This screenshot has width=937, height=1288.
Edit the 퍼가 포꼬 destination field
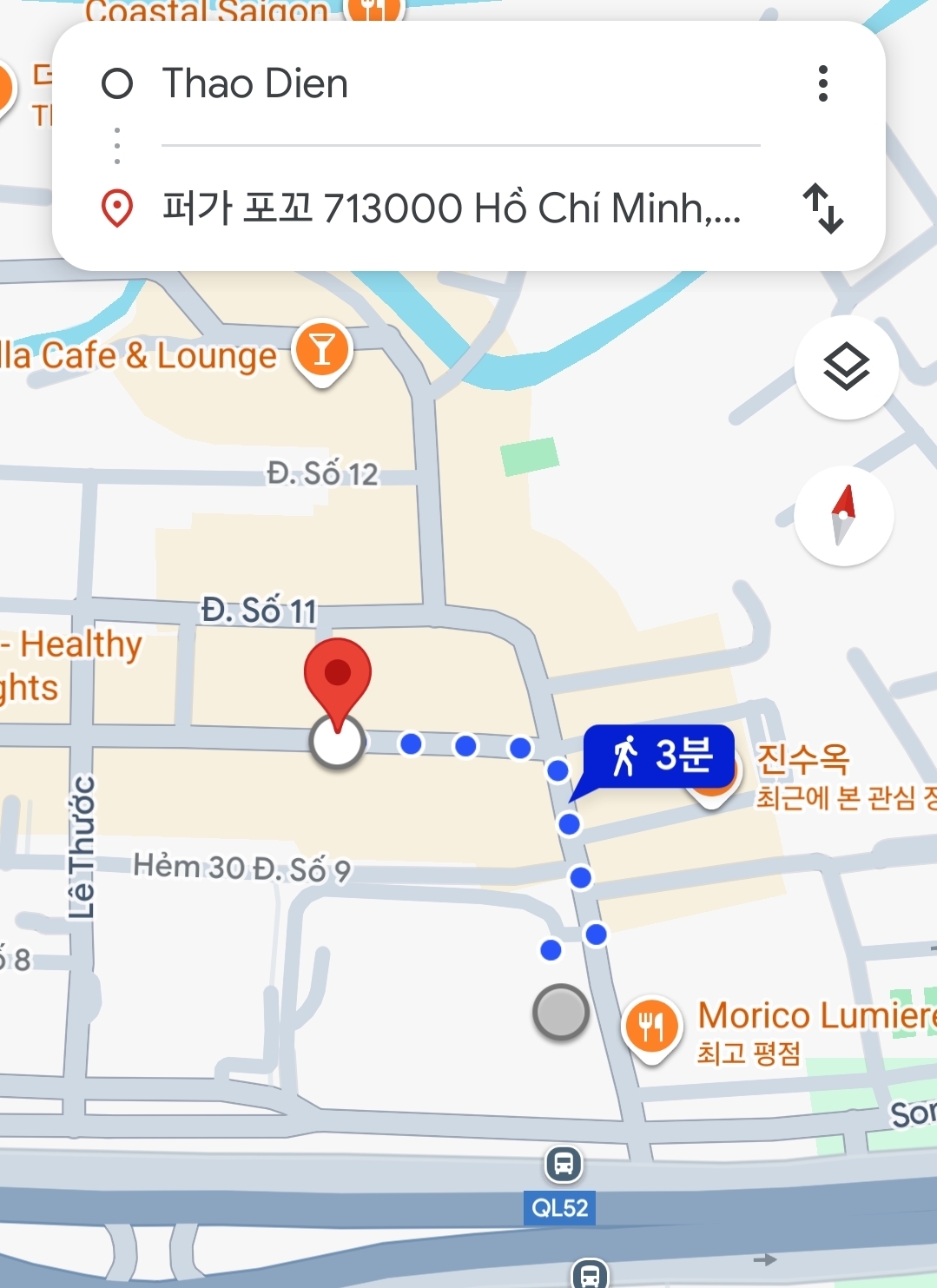452,208
